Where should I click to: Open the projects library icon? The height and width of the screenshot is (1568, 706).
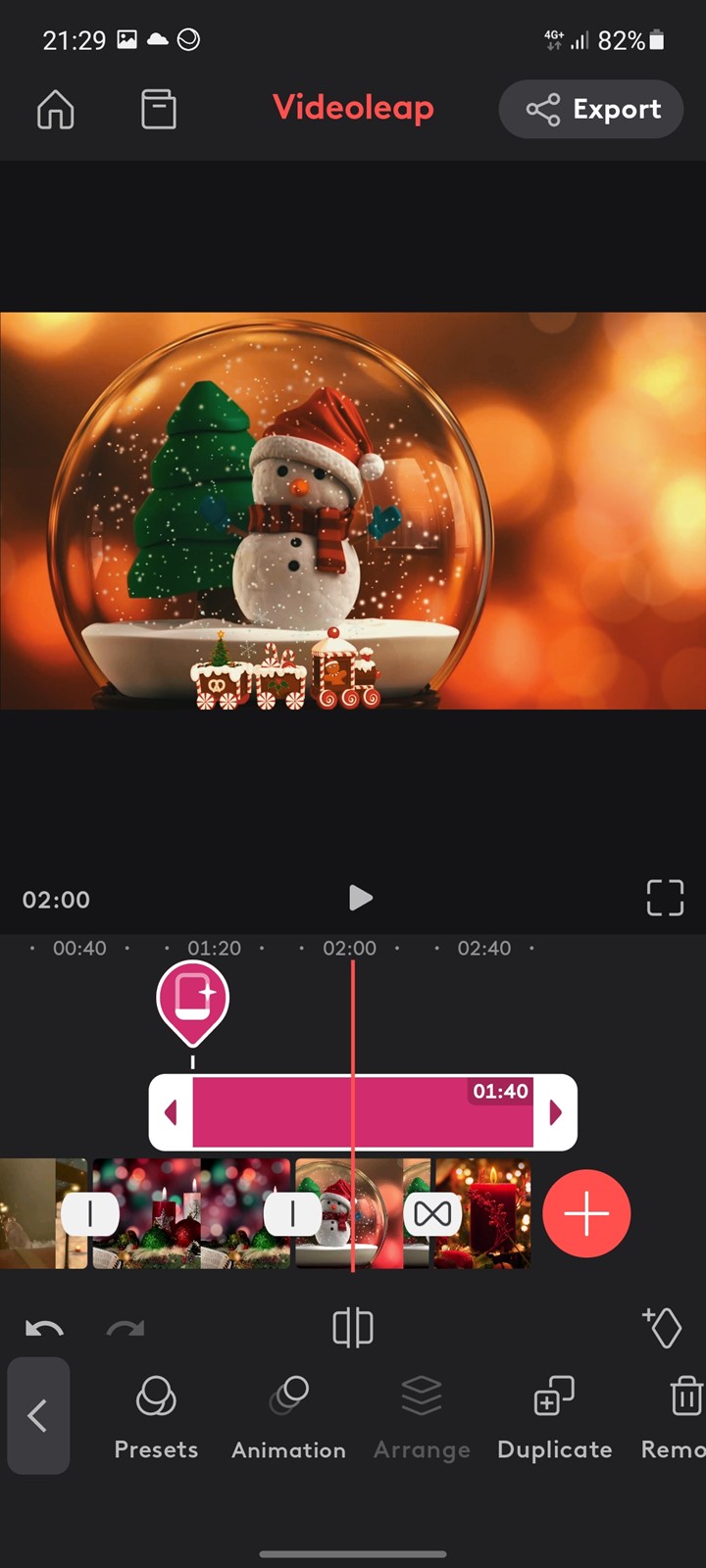point(158,109)
